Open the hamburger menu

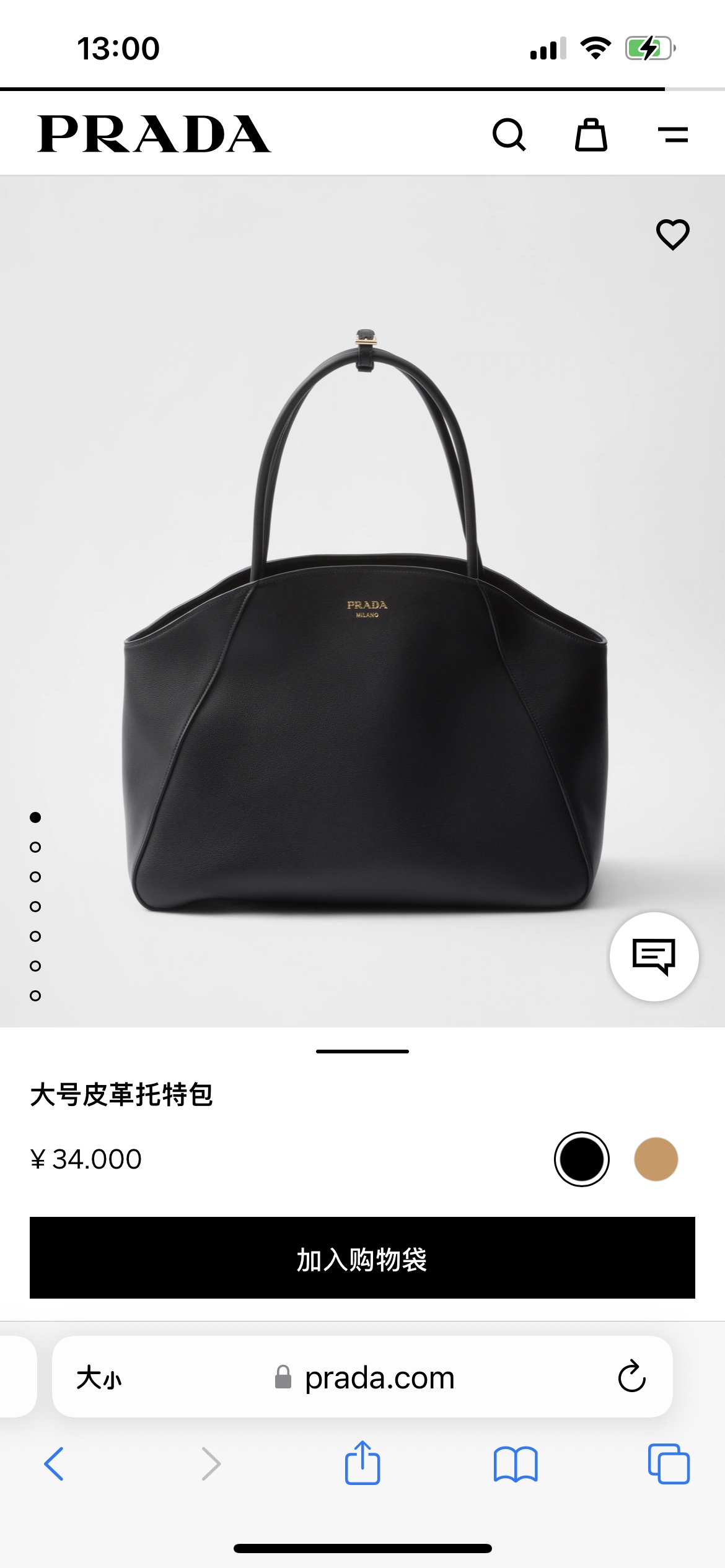[673, 134]
